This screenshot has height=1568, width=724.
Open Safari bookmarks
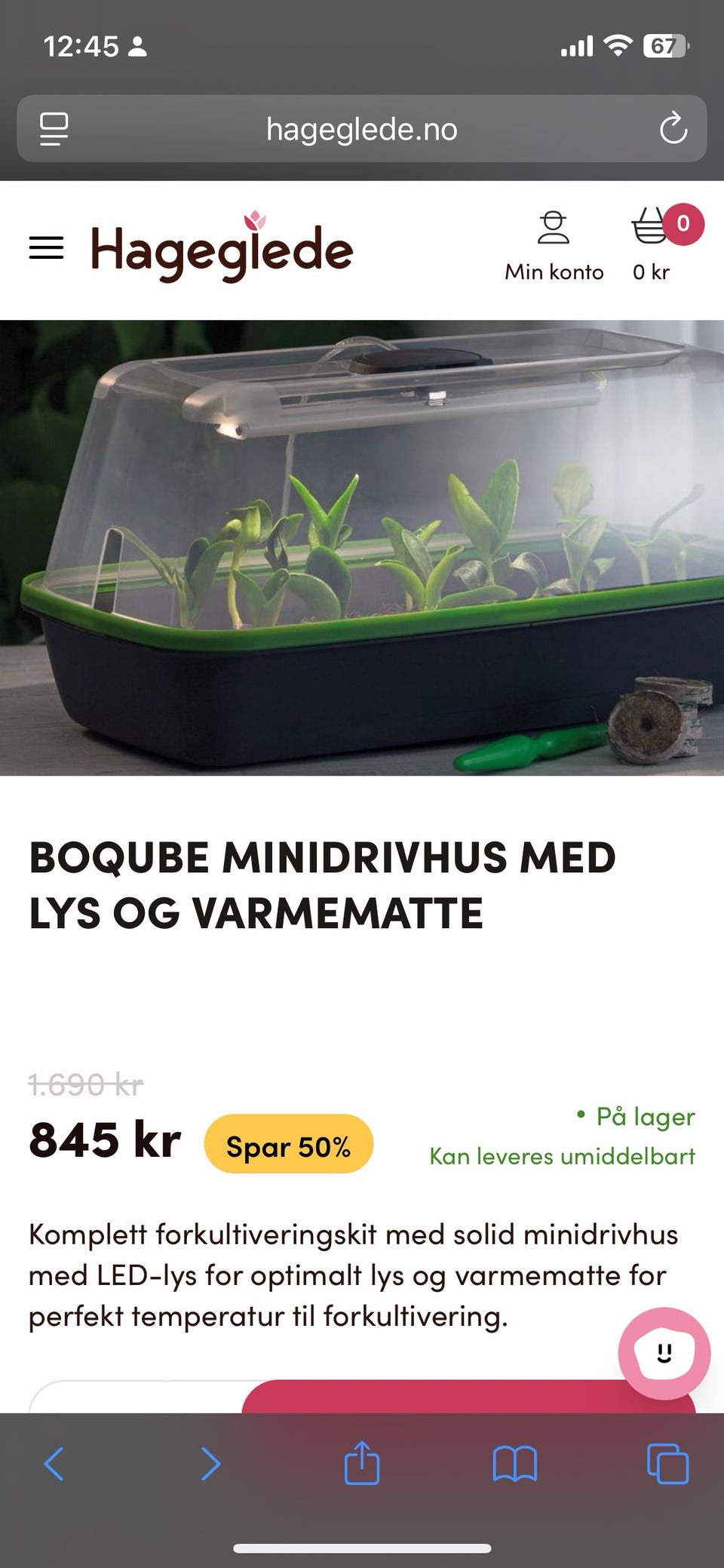(514, 1464)
